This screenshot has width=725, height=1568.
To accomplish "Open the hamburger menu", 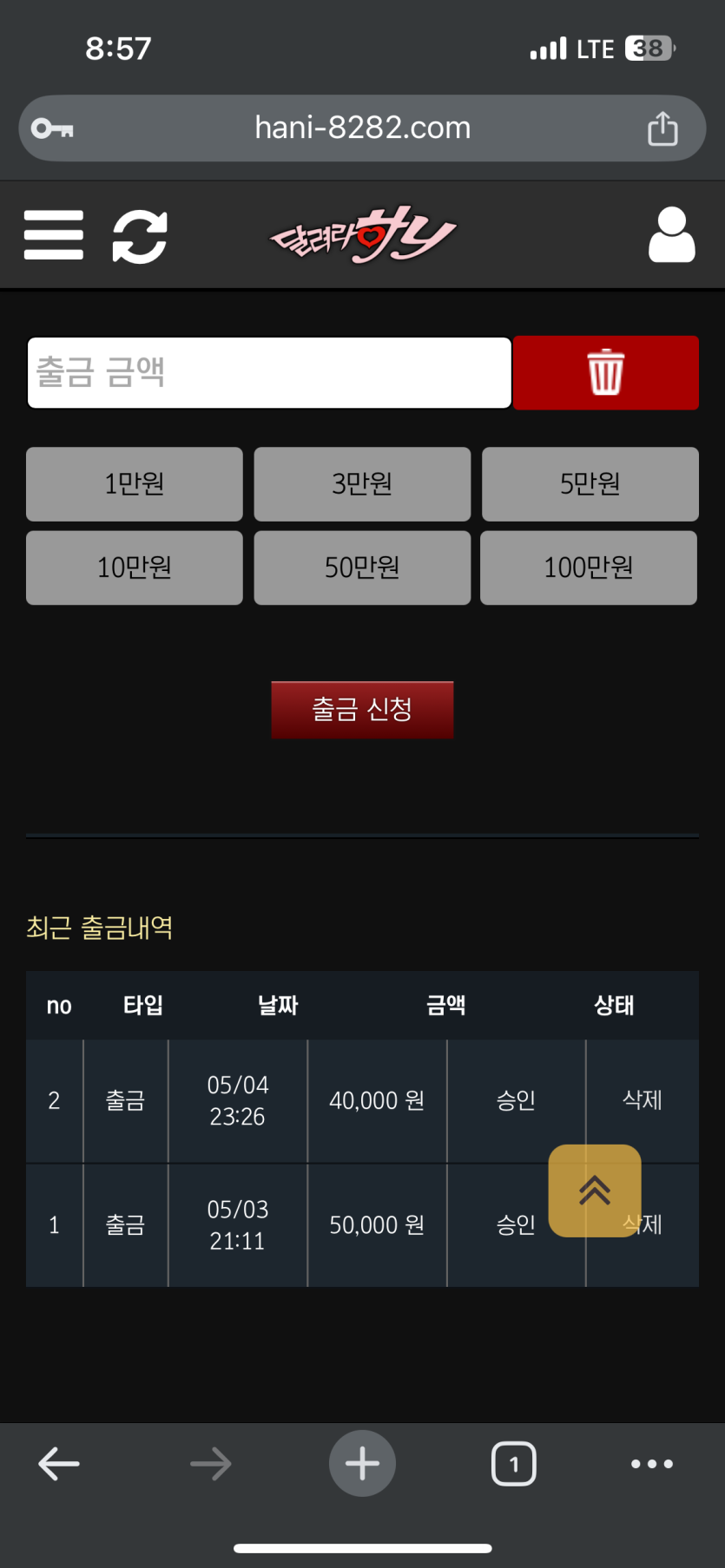I will [54, 235].
